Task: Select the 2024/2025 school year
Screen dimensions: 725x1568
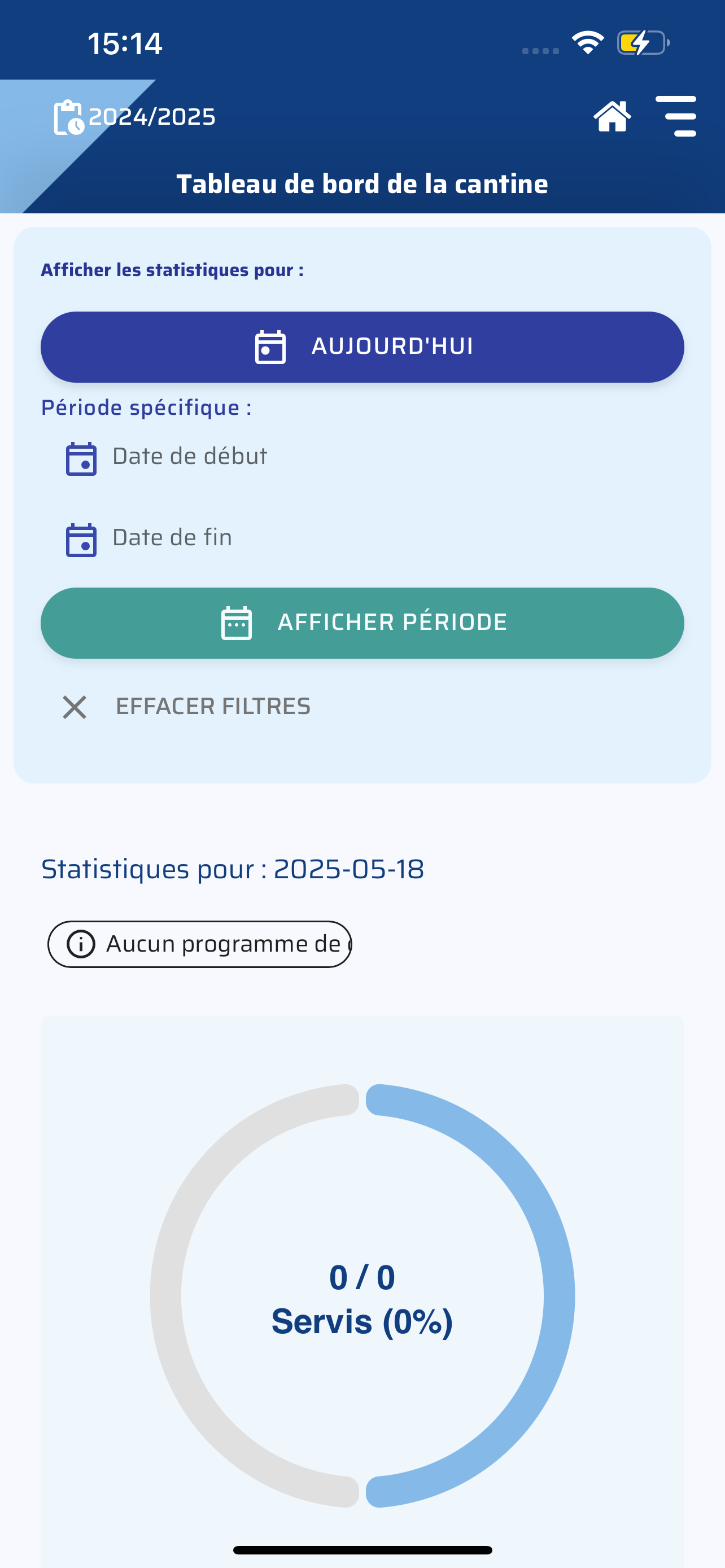Action: point(134,117)
